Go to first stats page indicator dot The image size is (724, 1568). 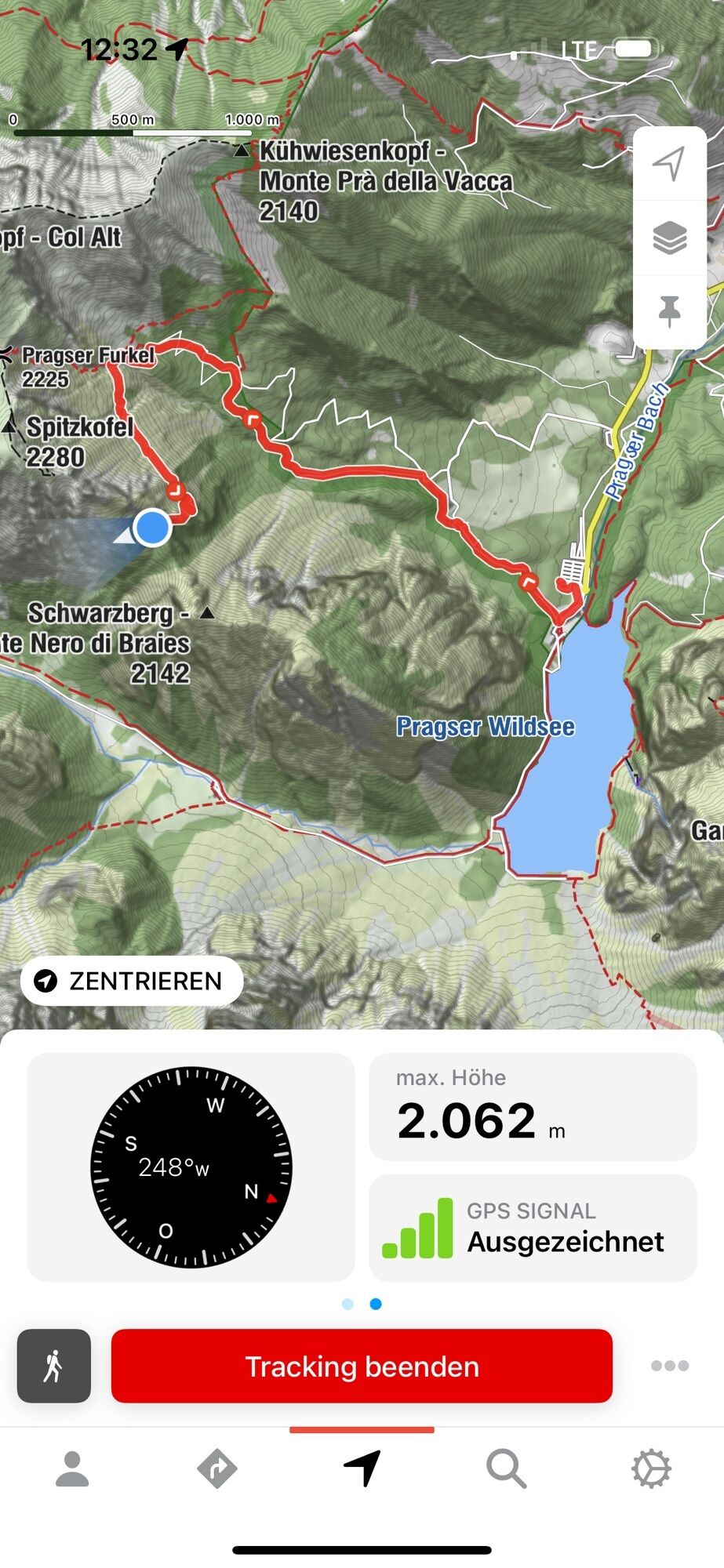coord(347,1304)
